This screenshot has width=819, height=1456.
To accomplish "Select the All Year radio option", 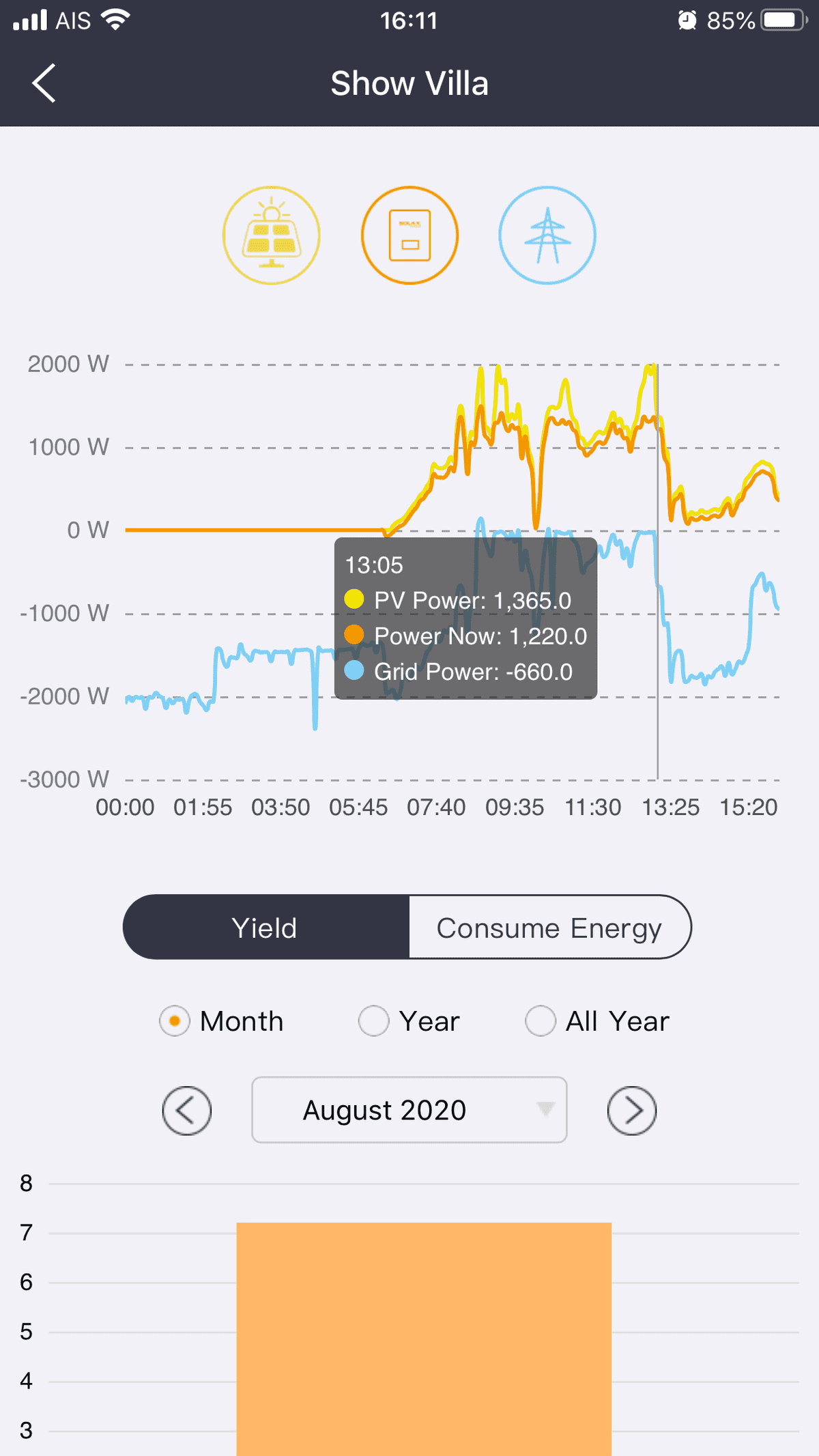I will [x=541, y=1021].
